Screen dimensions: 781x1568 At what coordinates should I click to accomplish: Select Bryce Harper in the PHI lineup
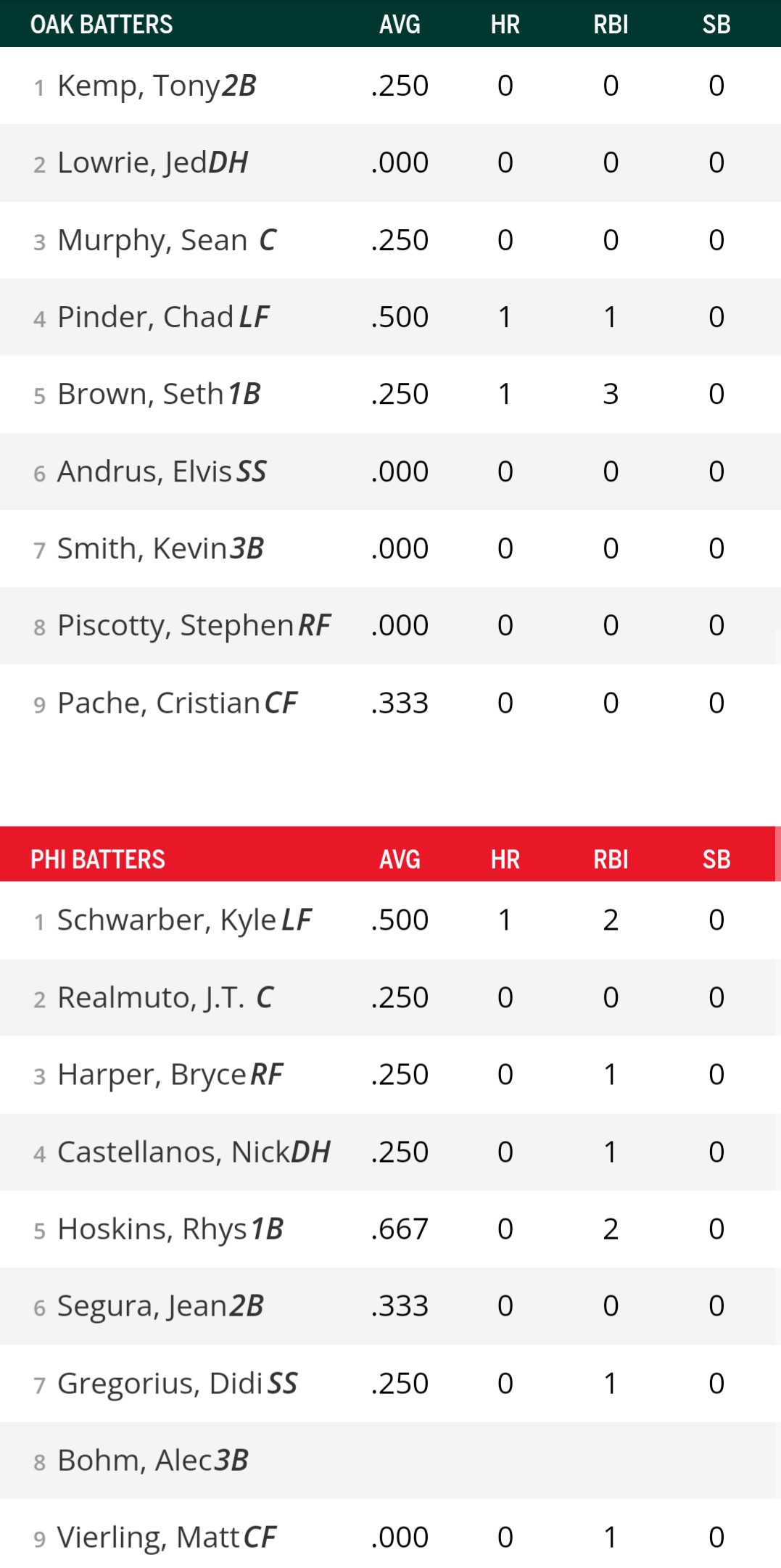152,1075
